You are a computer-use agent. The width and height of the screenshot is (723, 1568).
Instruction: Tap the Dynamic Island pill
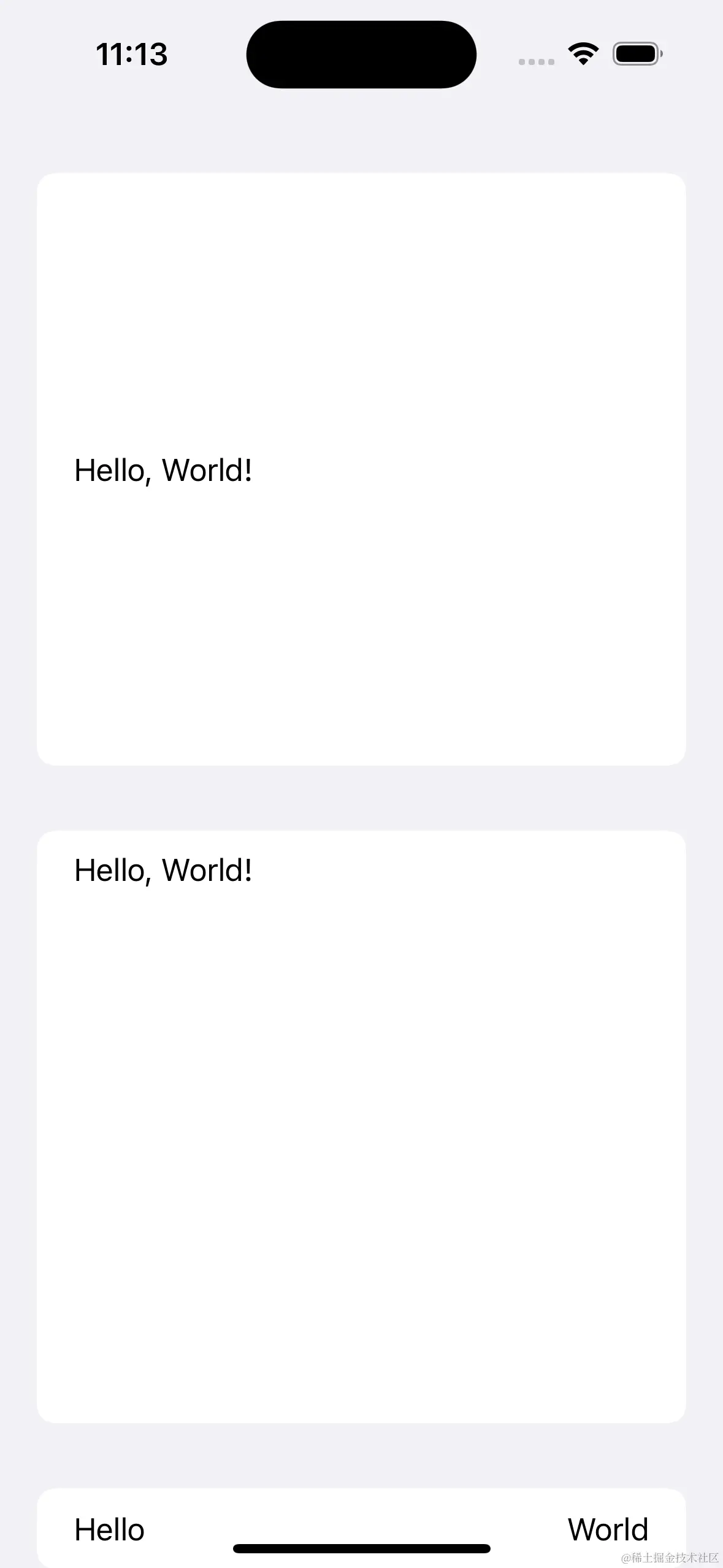click(x=361, y=54)
